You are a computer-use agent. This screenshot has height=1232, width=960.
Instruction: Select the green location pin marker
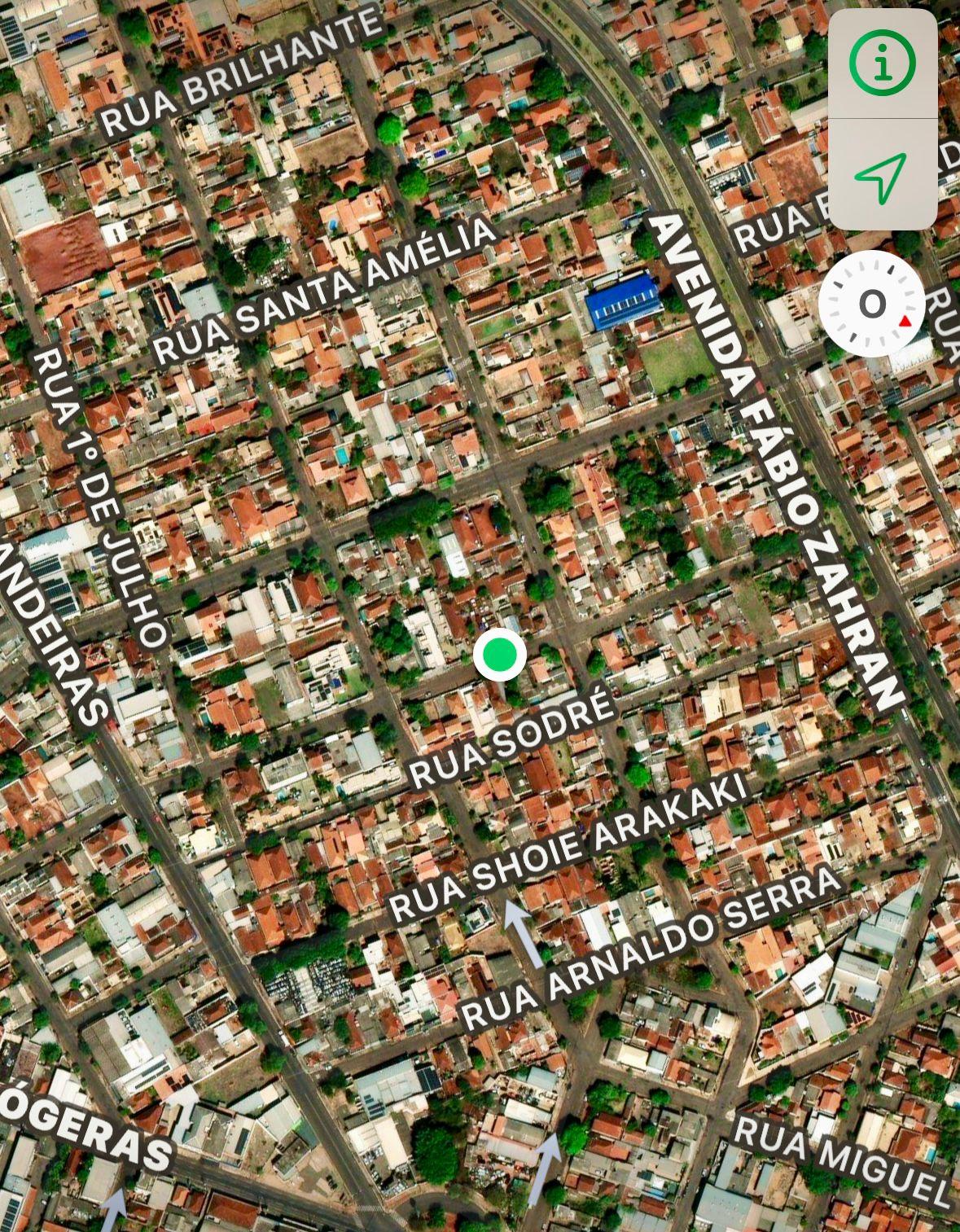(x=499, y=654)
